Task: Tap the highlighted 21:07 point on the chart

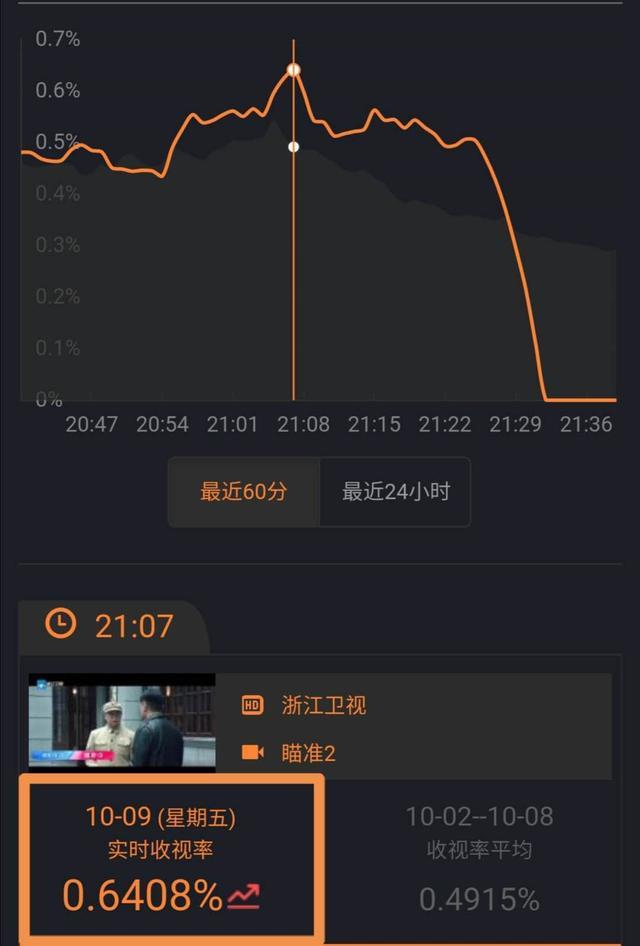Action: (294, 70)
